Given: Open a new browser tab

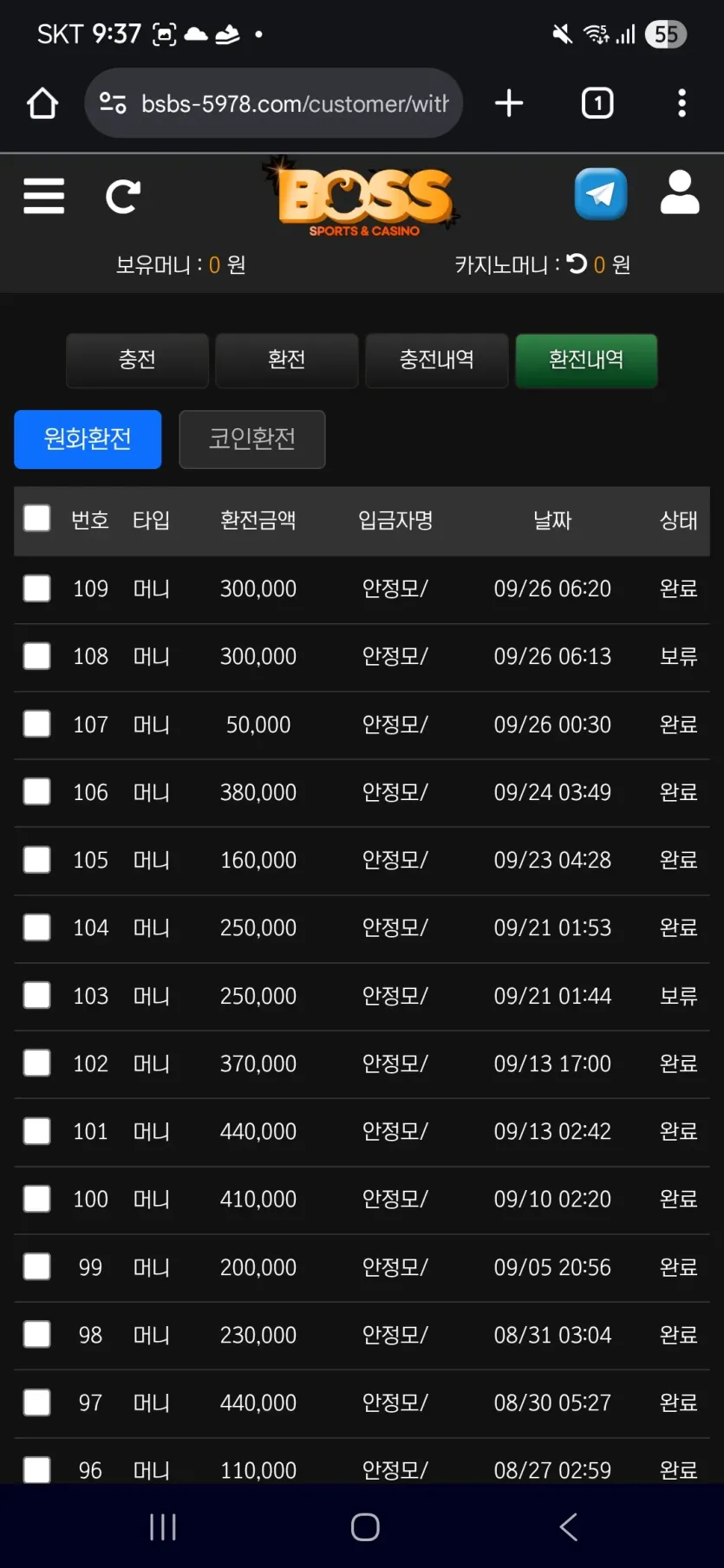Looking at the screenshot, I should [x=509, y=103].
